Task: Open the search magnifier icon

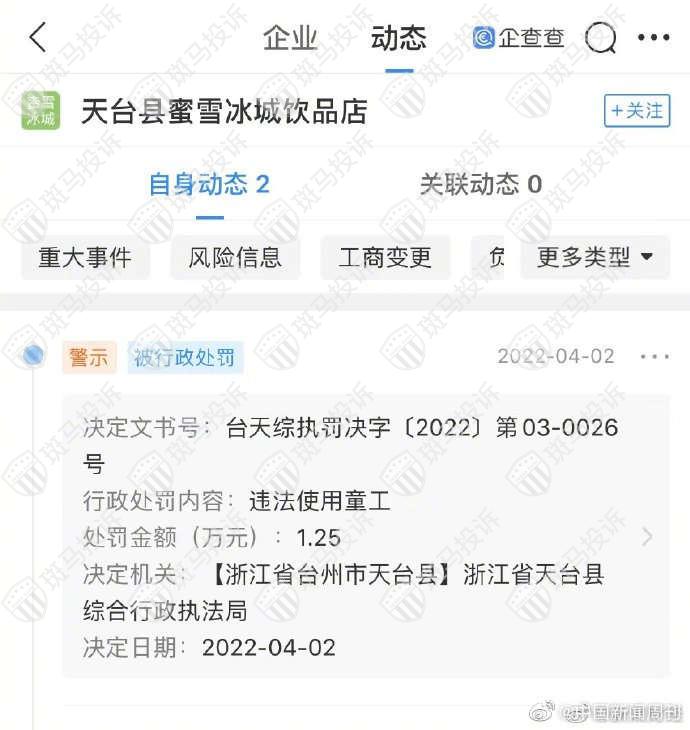Action: 600,38
